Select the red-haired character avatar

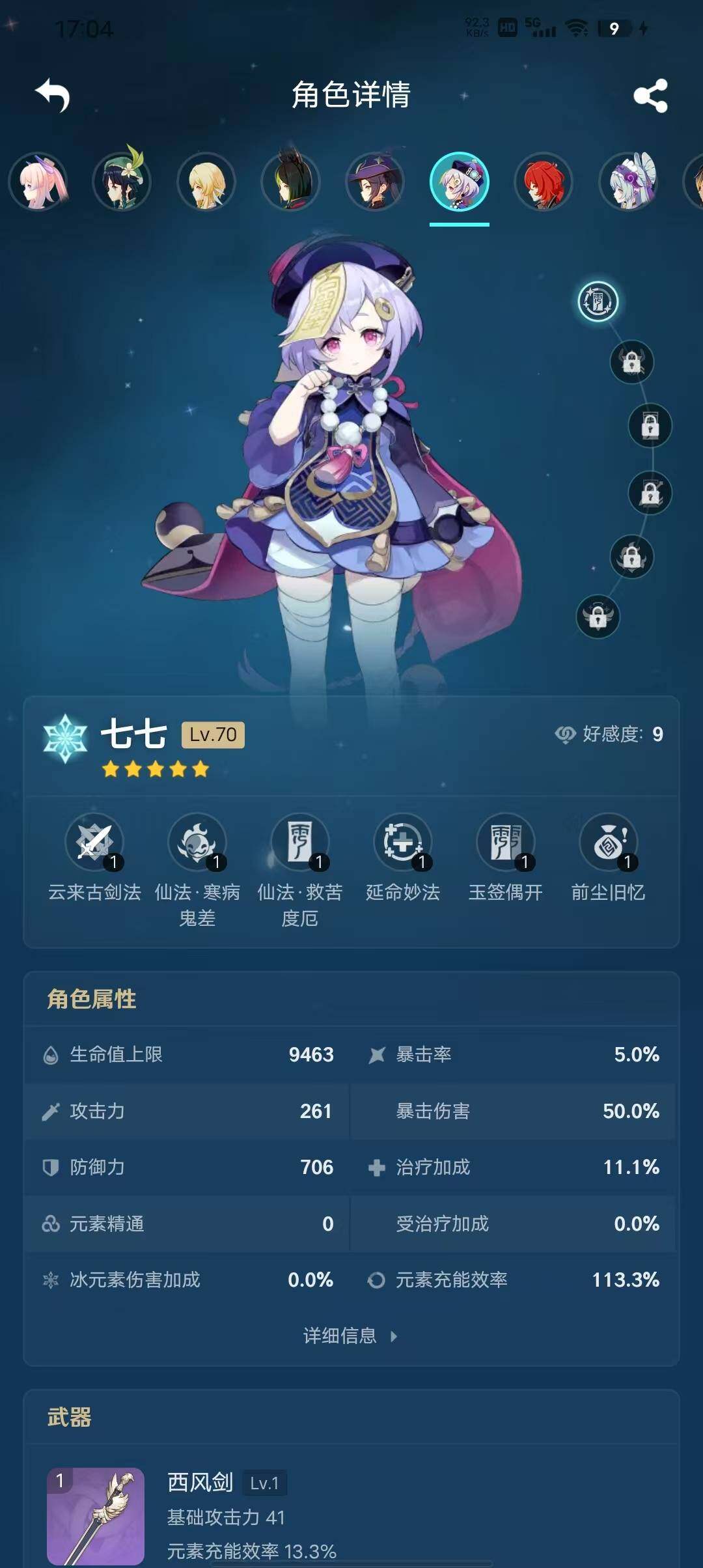(544, 182)
